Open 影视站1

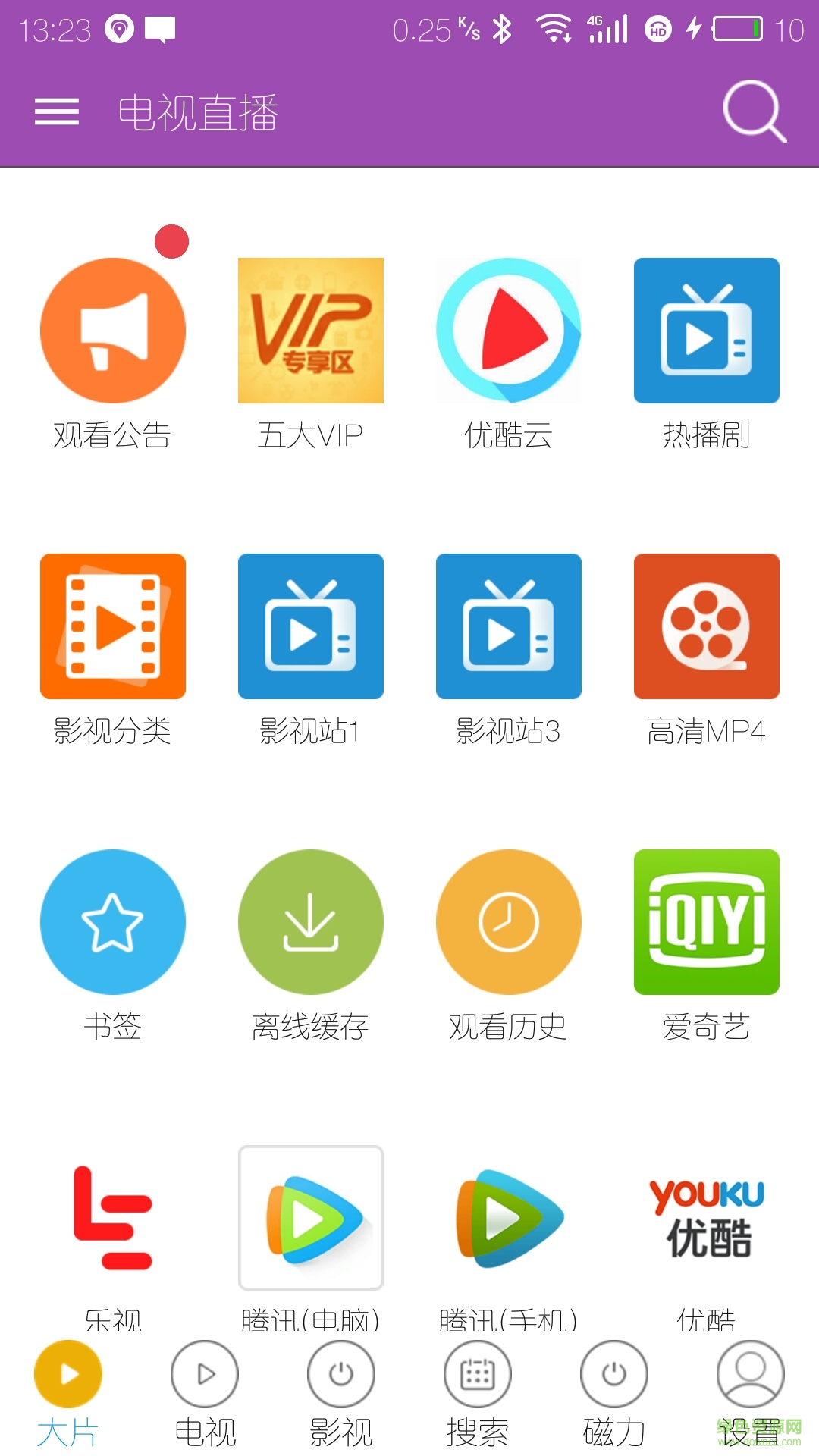click(311, 626)
